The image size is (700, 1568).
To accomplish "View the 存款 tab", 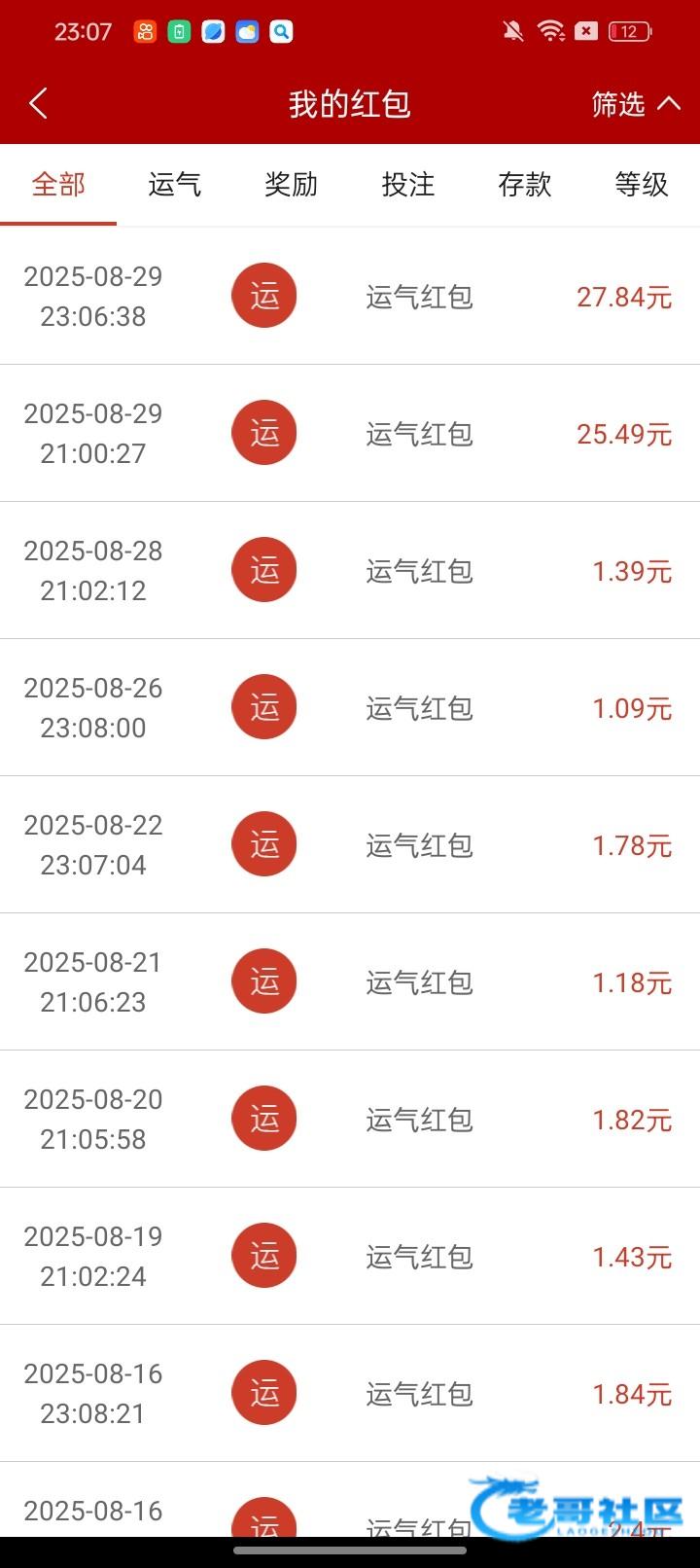I will coord(525,185).
